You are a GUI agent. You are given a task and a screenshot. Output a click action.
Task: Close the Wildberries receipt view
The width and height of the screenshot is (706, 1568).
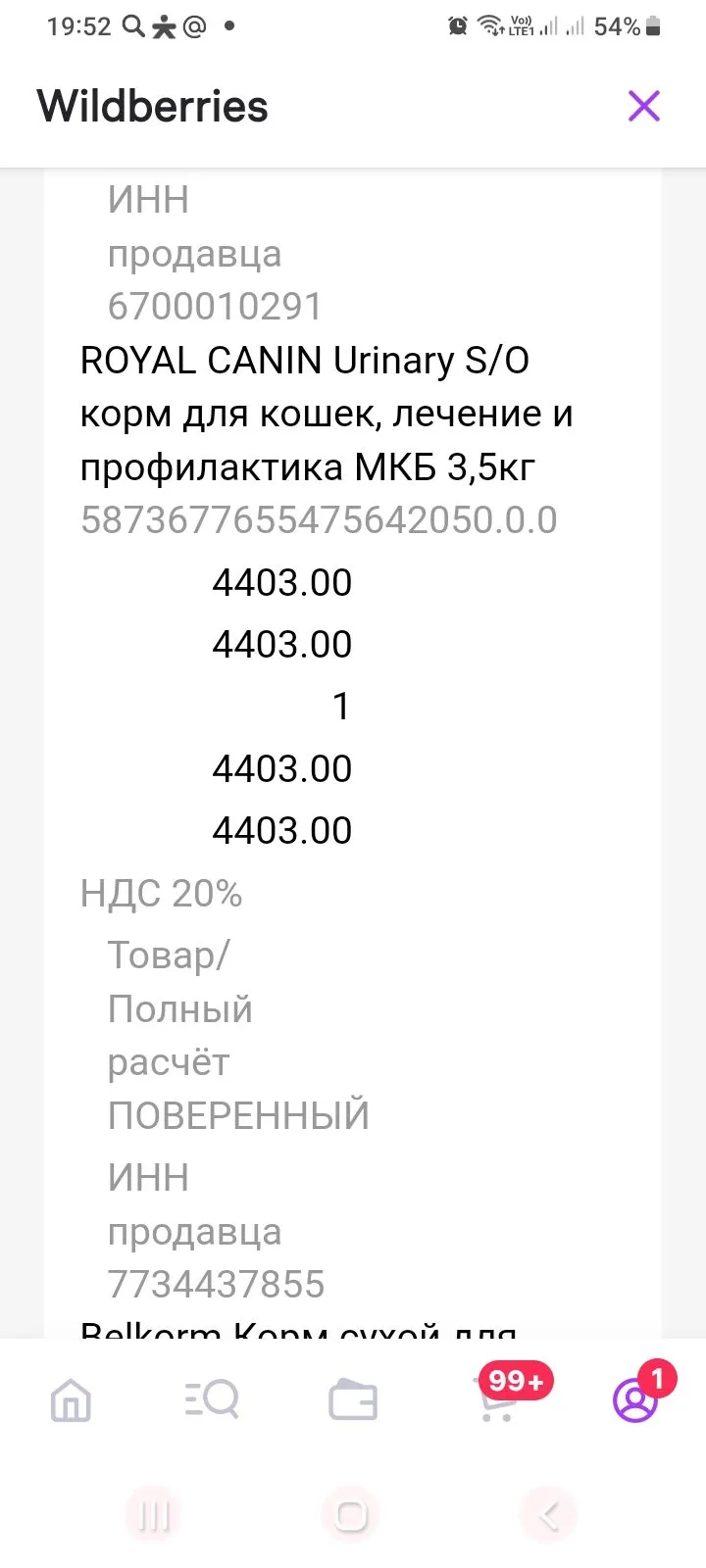pyautogui.click(x=644, y=106)
